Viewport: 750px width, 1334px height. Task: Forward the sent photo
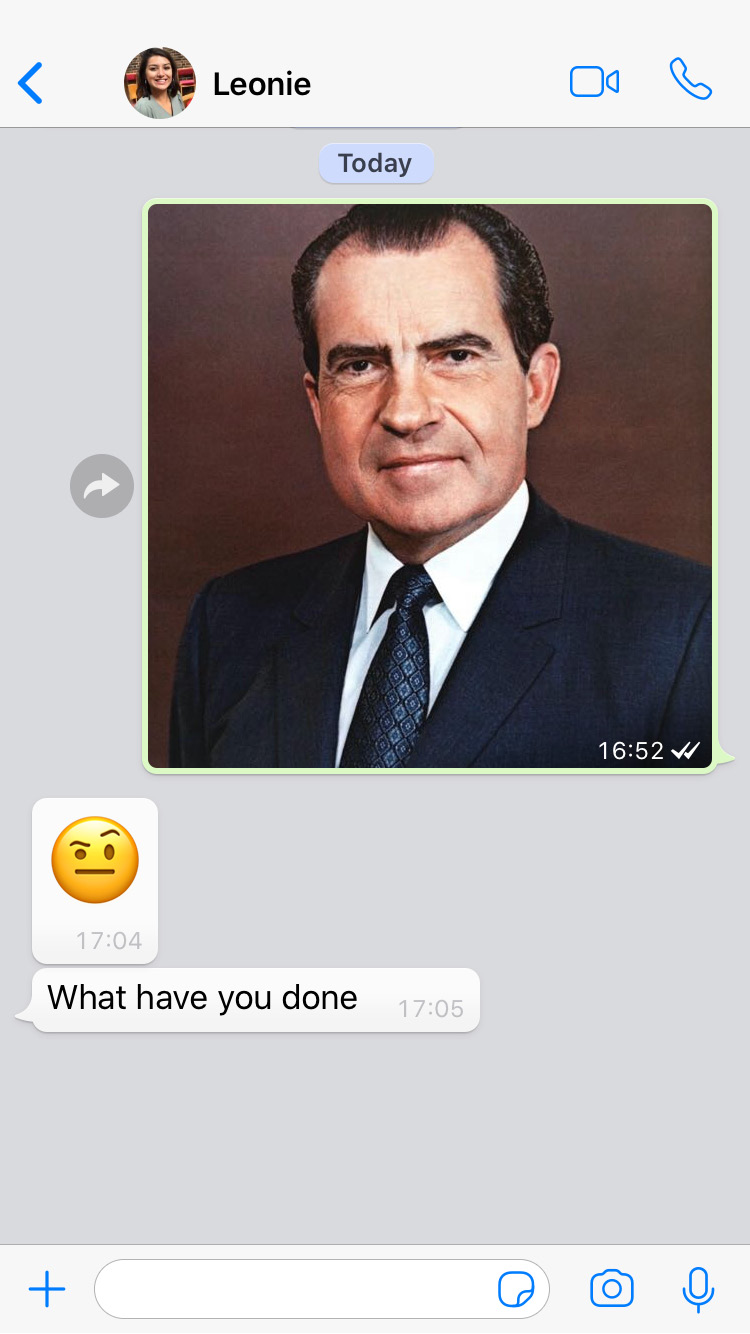coord(102,486)
